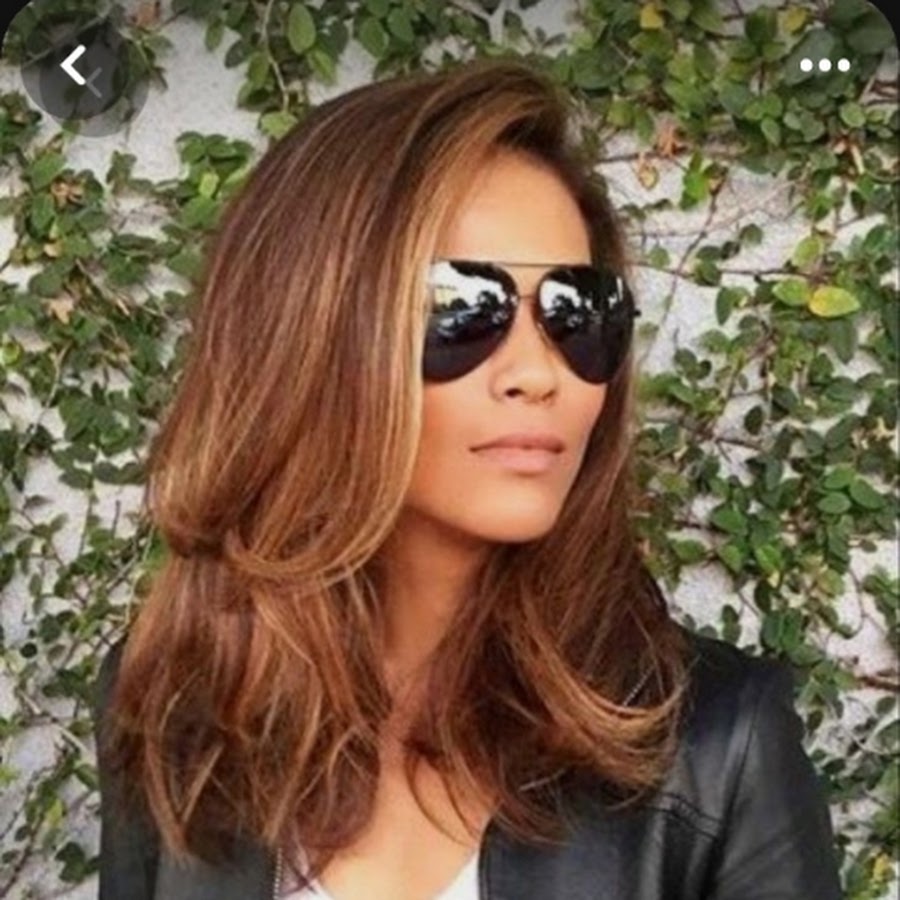Go back using the arrow button
The width and height of the screenshot is (900, 900).
click(75, 66)
